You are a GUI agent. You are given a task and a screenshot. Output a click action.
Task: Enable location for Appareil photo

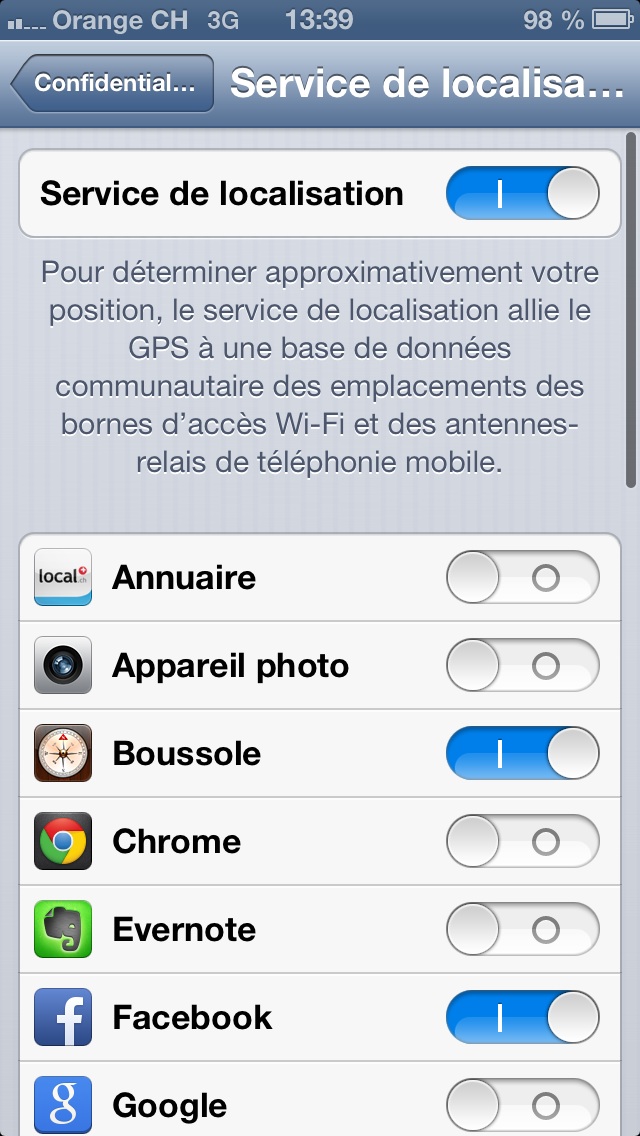[522, 666]
